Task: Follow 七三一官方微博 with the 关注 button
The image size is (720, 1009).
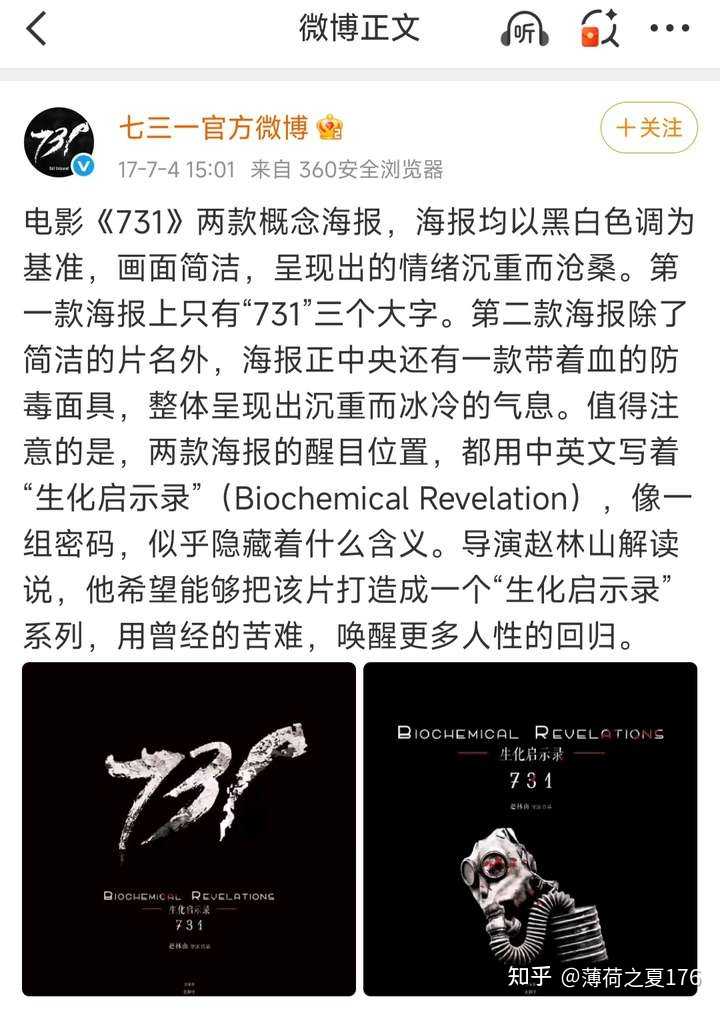Action: tap(648, 128)
